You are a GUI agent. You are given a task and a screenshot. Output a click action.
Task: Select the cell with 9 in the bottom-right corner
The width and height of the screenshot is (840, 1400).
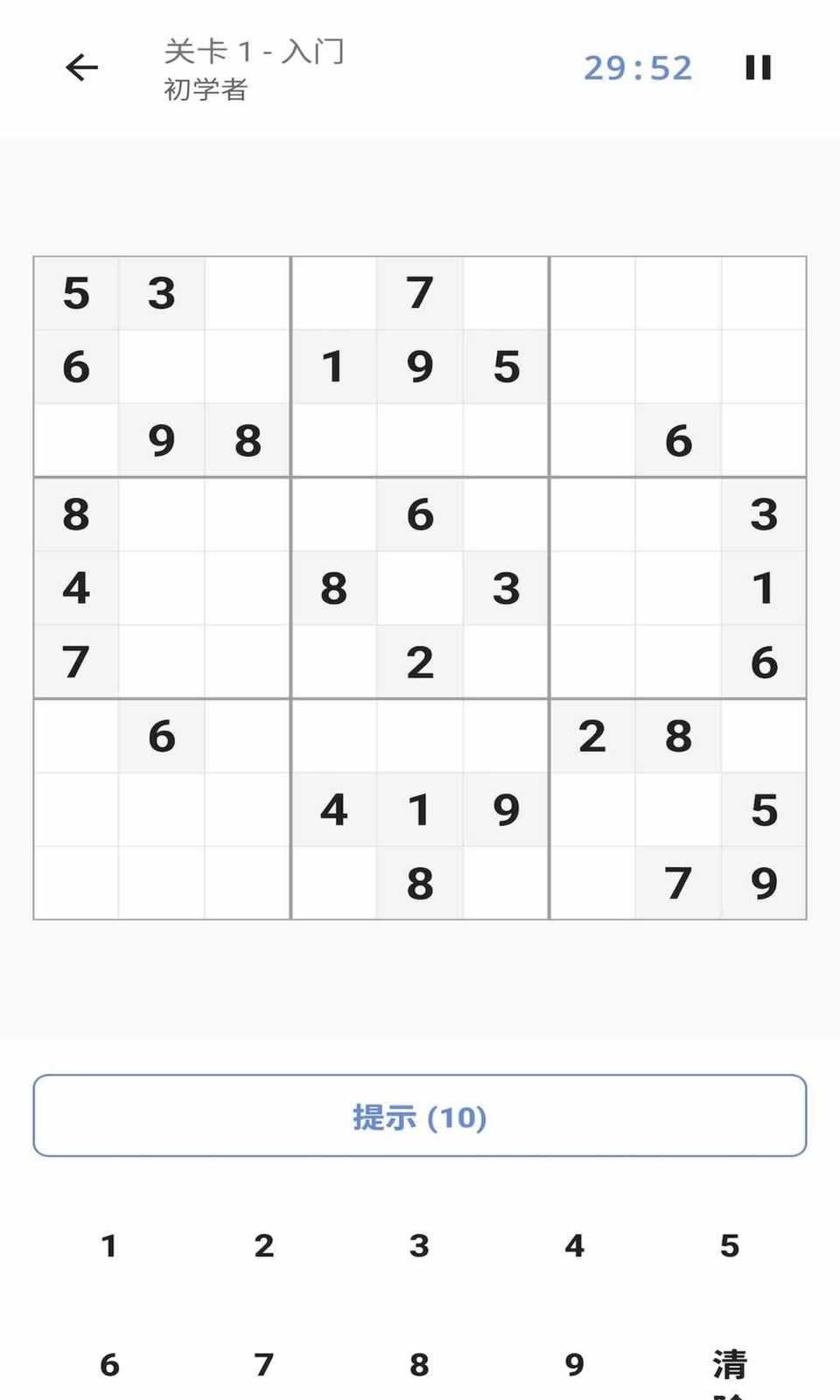tap(765, 885)
